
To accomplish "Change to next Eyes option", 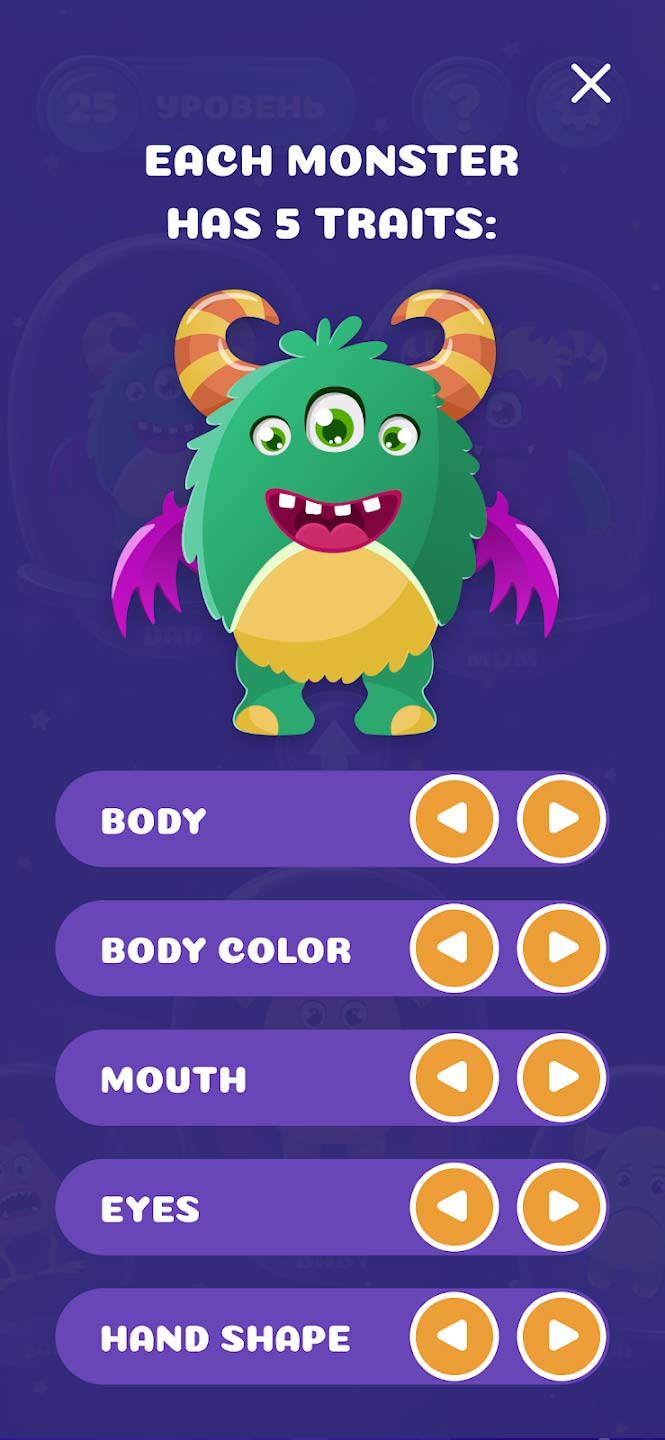I will coord(562,1207).
